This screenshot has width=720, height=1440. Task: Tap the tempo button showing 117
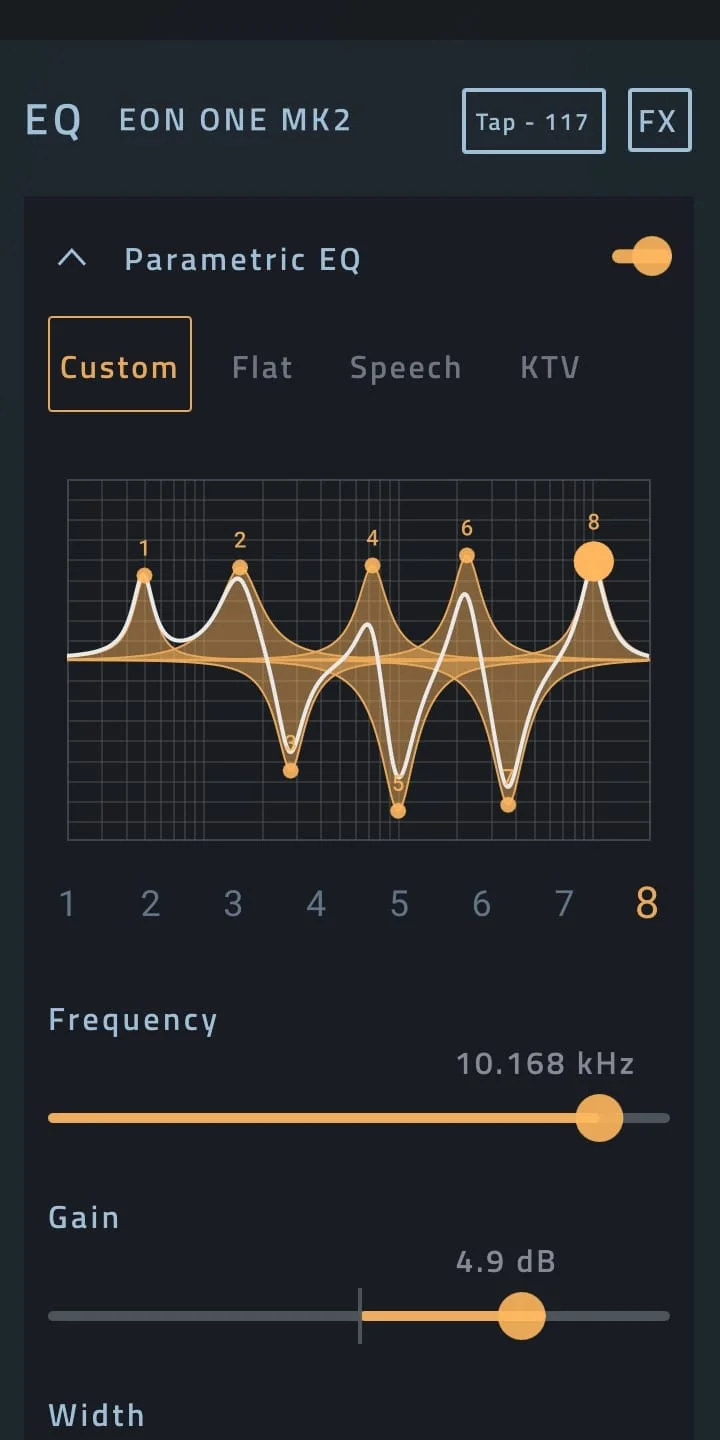coord(533,121)
